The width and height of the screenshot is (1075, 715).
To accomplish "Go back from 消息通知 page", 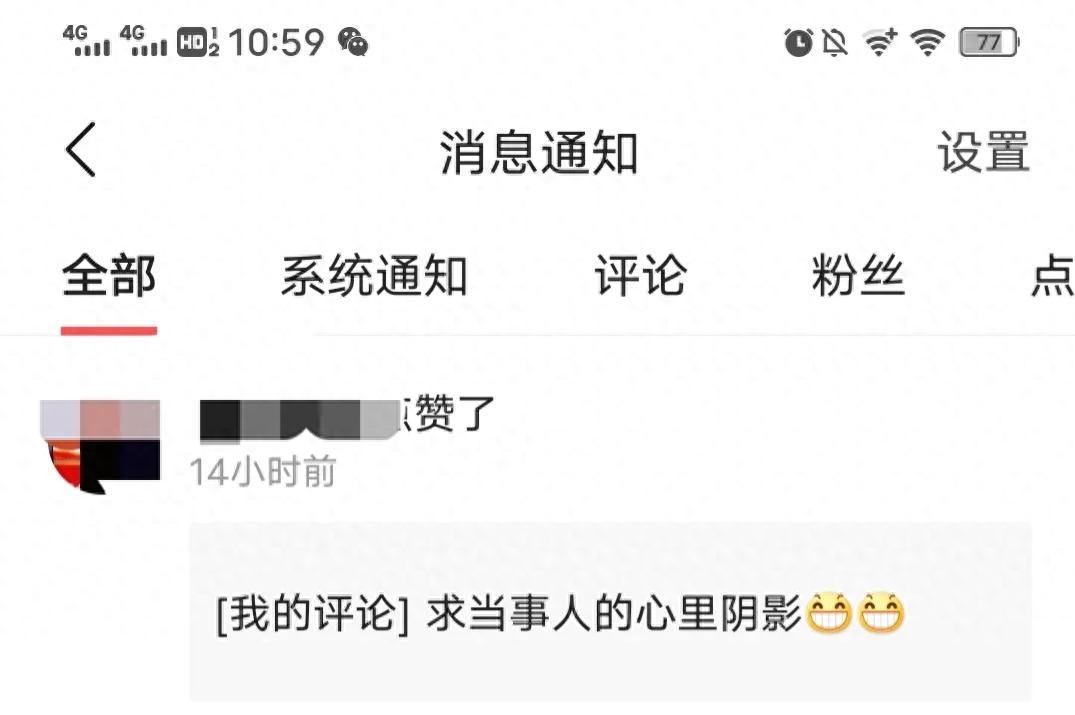I will point(82,151).
